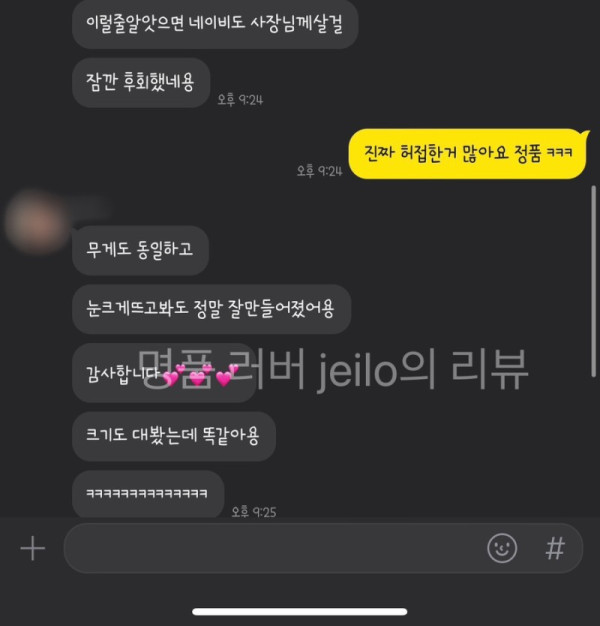This screenshot has width=600, height=626.
Task: Tap the message input field
Action: pyautogui.click(x=270, y=548)
